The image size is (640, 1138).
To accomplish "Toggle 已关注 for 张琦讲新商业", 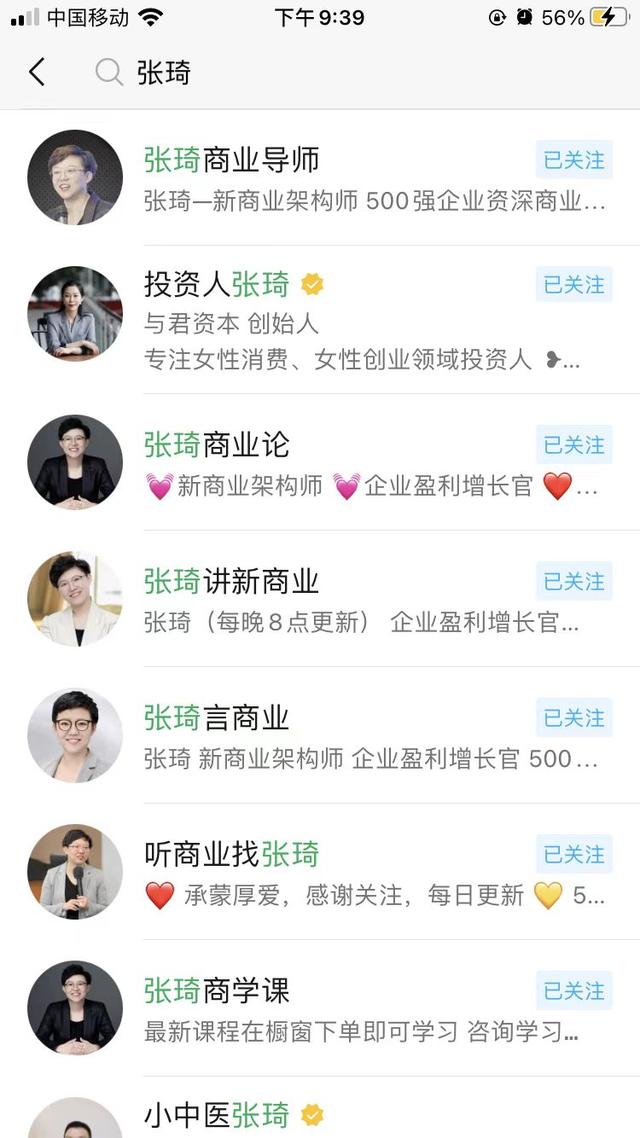I will [574, 581].
